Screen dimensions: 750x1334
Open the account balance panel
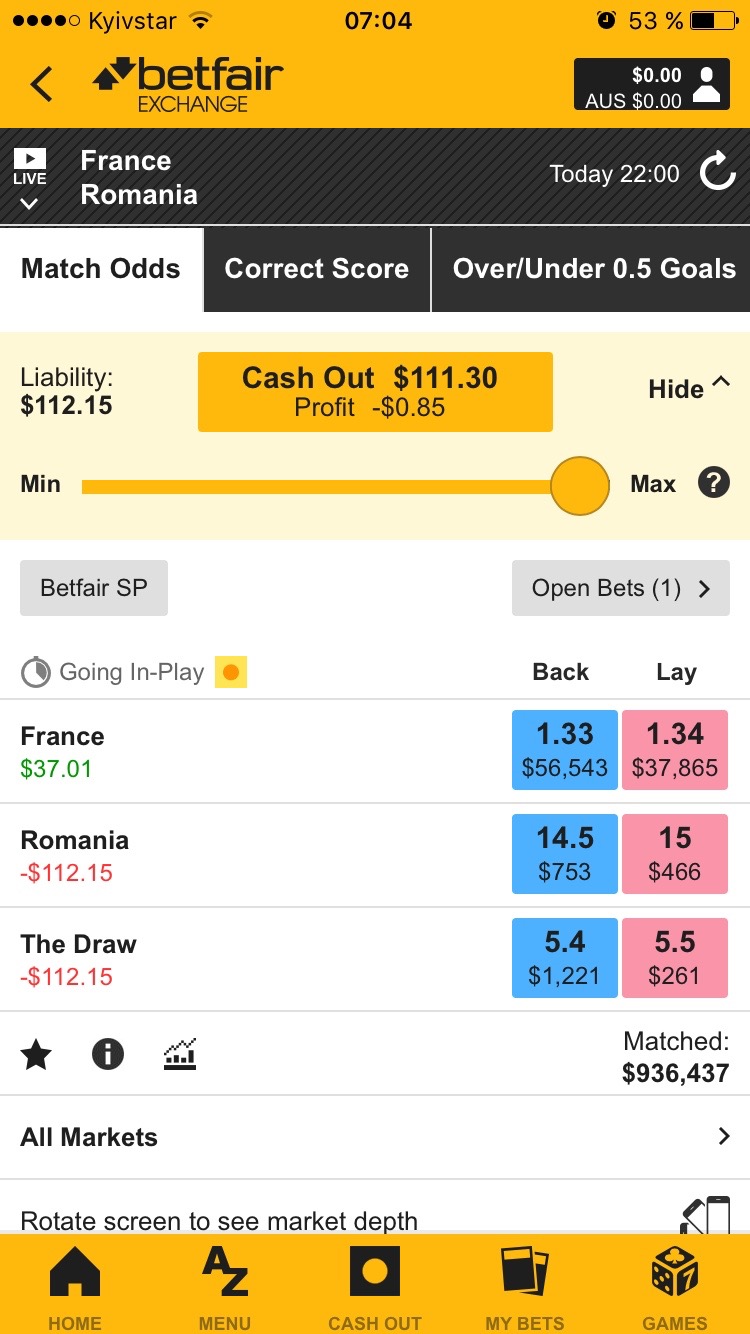click(646, 85)
